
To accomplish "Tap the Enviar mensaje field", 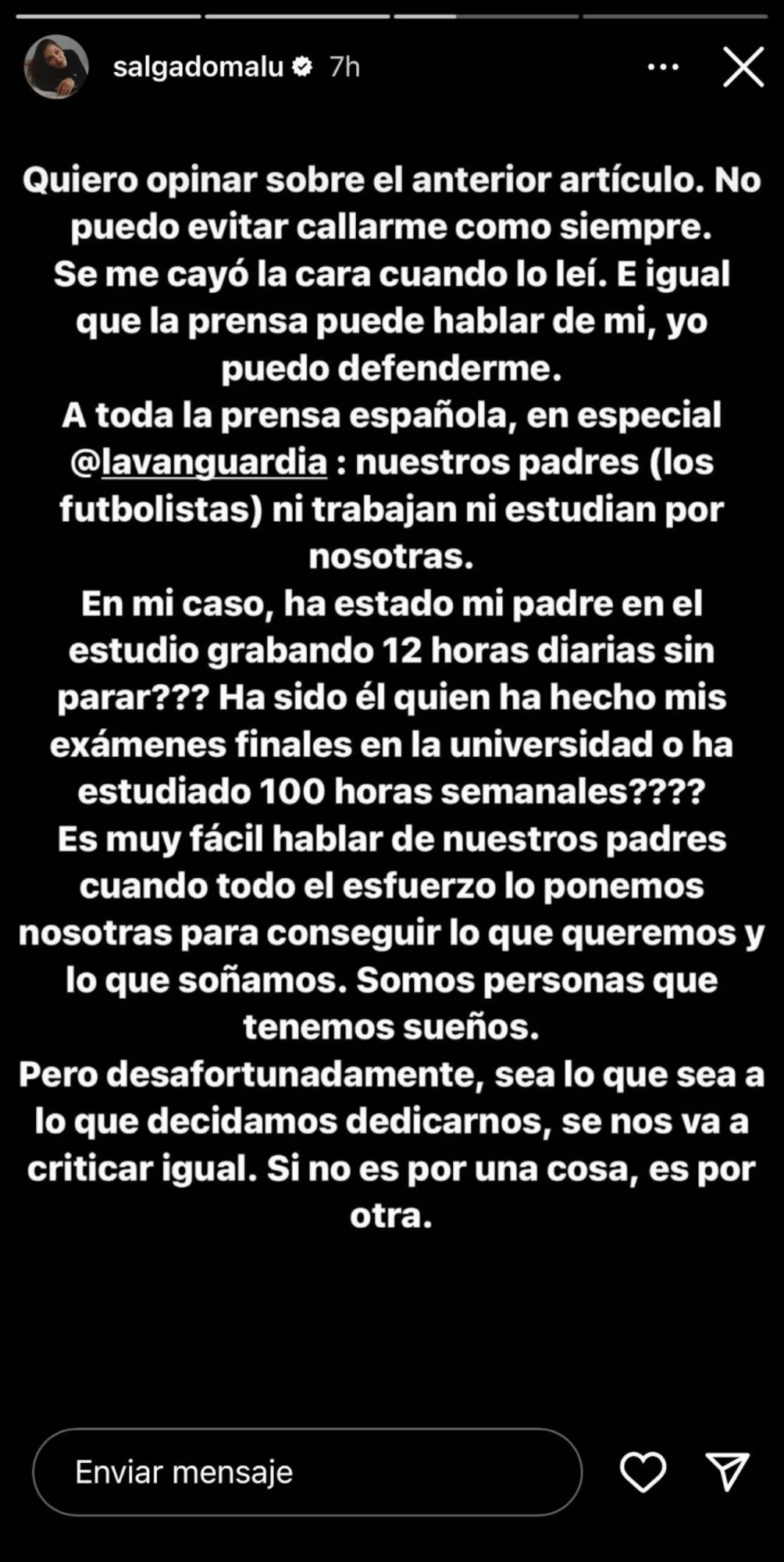I will 307,1472.
